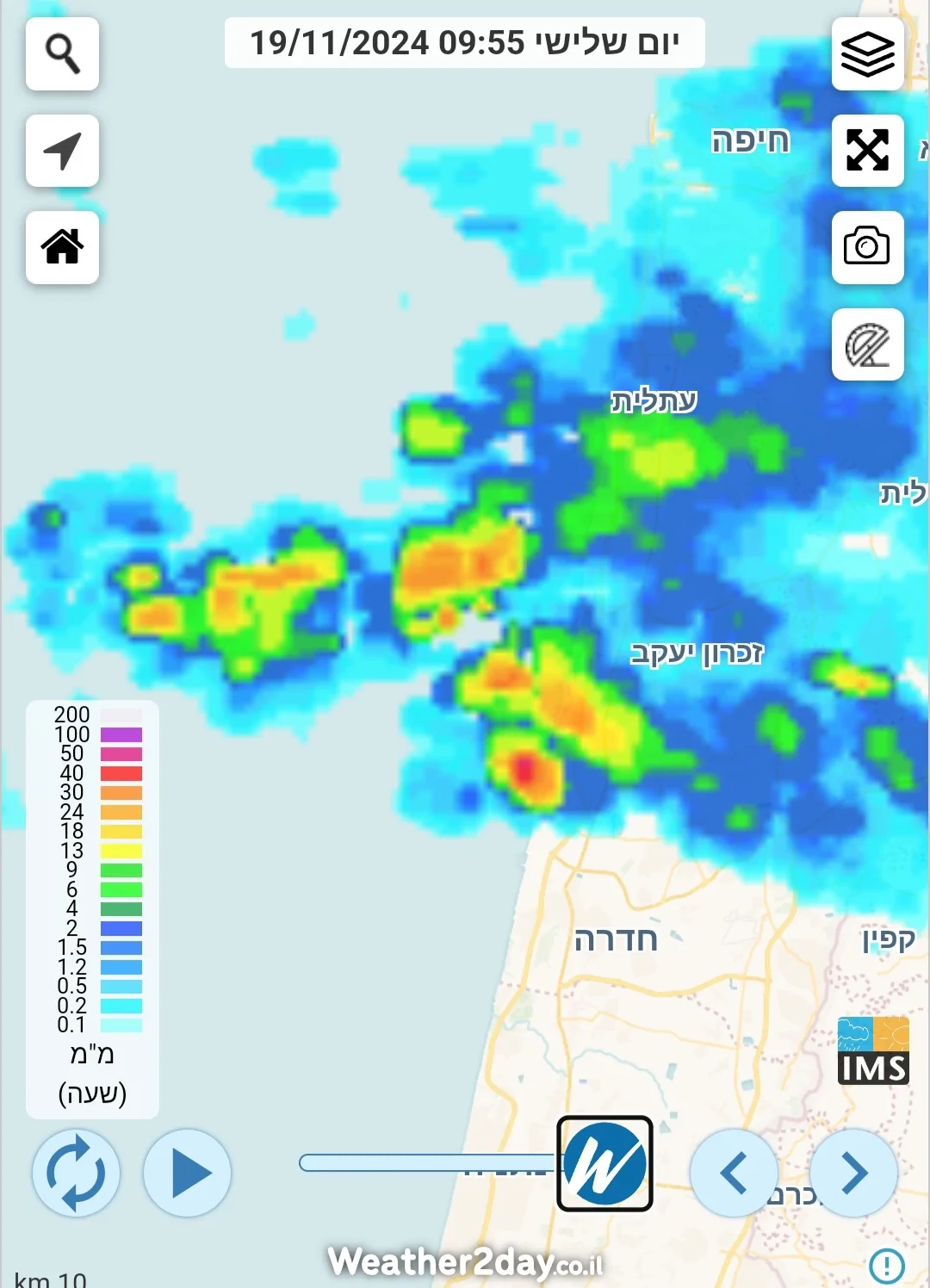Advance to next radar frame
This screenshot has height=1288, width=930.
pos(853,1173)
